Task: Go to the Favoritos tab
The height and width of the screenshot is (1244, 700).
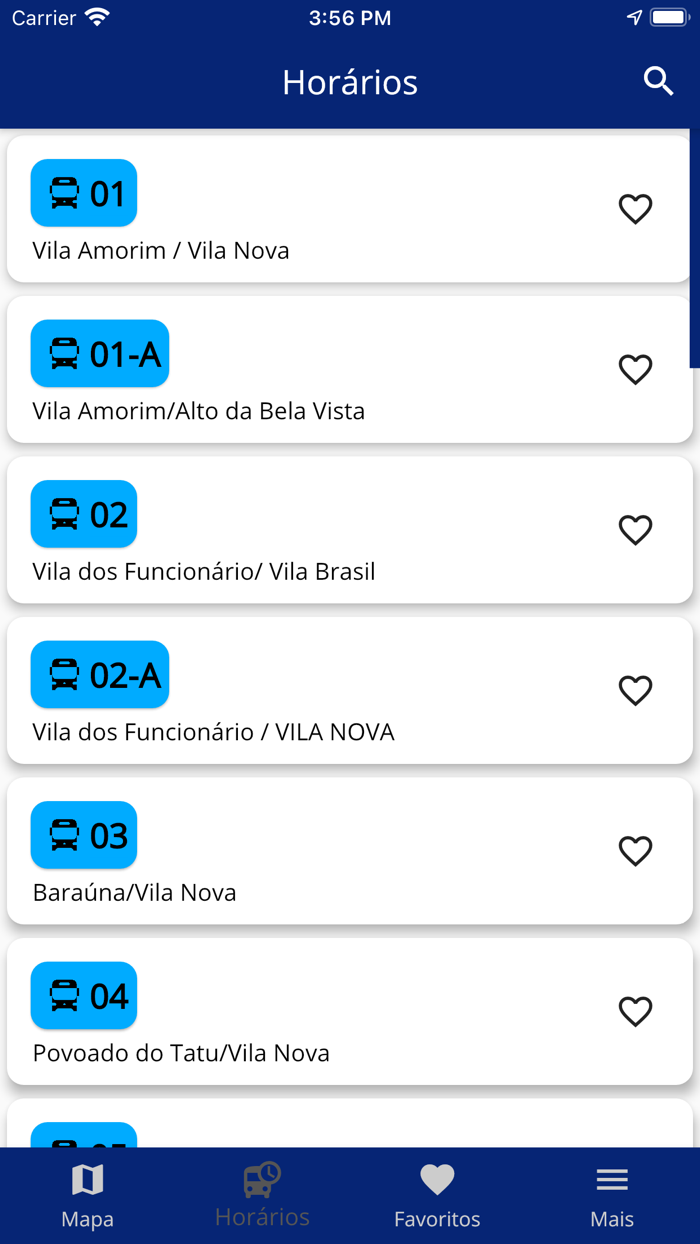Action: pos(437,1196)
